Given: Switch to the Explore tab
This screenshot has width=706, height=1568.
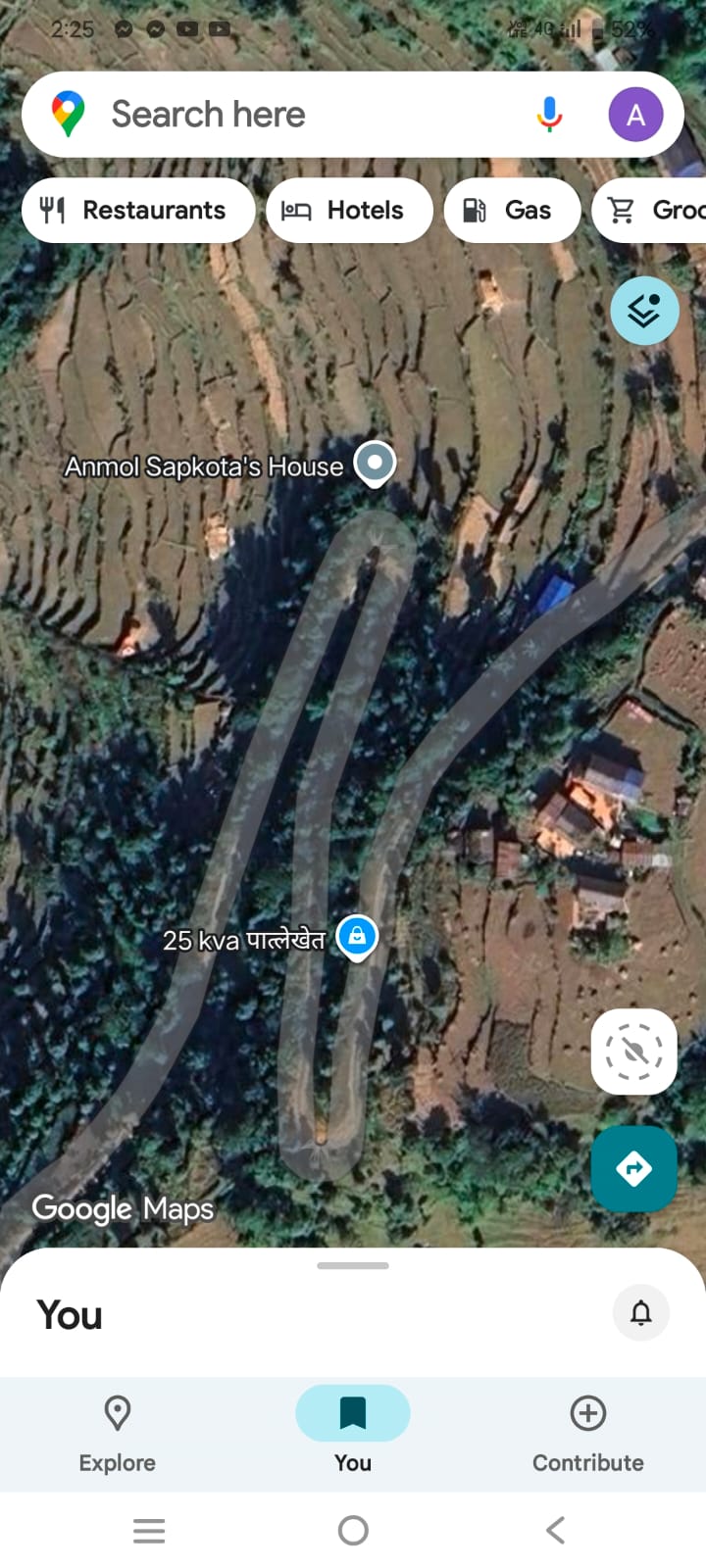Looking at the screenshot, I should [118, 1435].
